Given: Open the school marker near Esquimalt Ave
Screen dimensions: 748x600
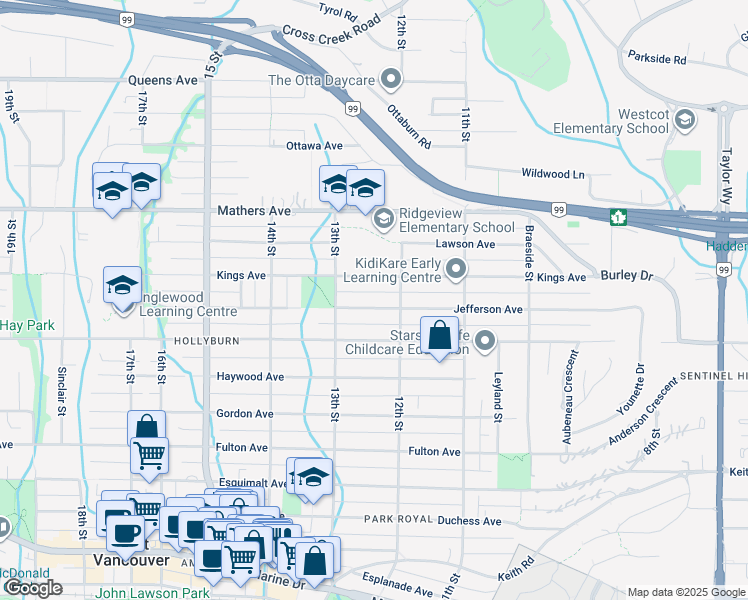Looking at the screenshot, I should pyautogui.click(x=313, y=477).
